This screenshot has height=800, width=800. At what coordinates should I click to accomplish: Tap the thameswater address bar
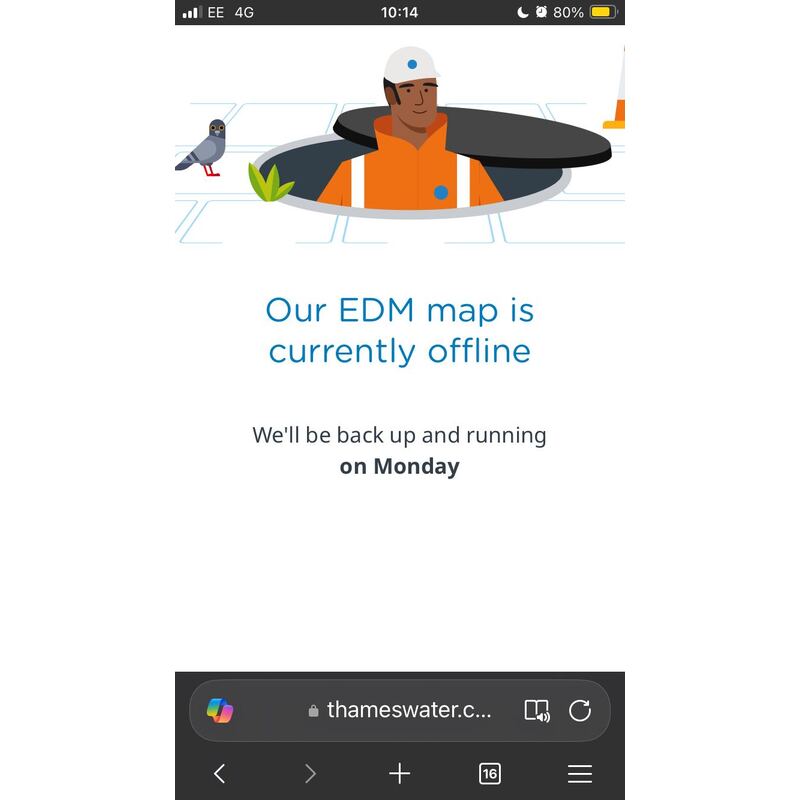pyautogui.click(x=400, y=710)
